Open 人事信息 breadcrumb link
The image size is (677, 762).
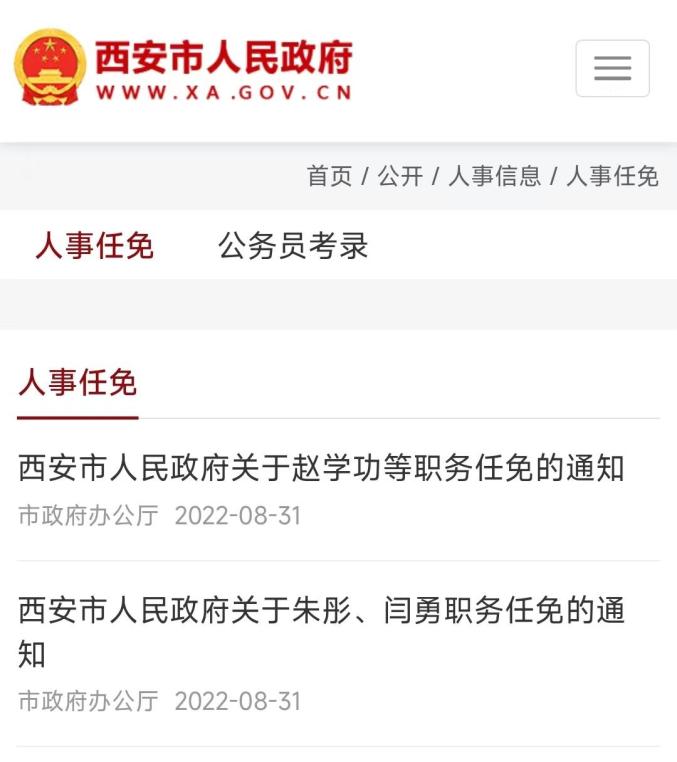[494, 177]
